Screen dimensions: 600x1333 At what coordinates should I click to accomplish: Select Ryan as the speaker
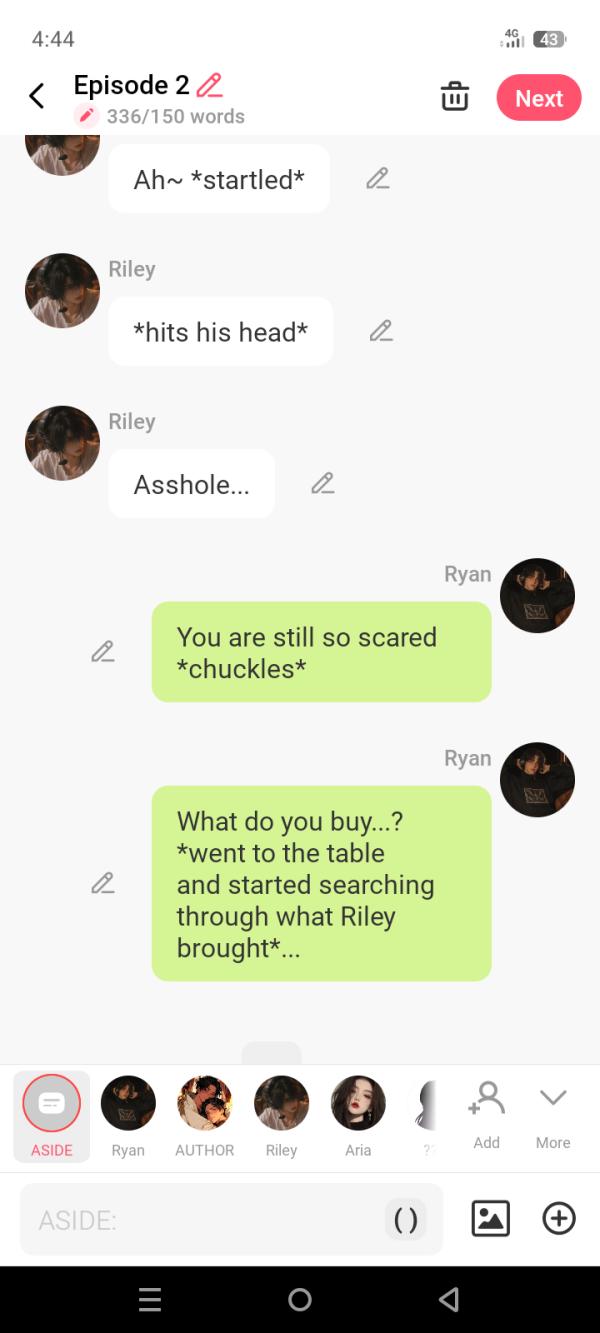tap(128, 1116)
